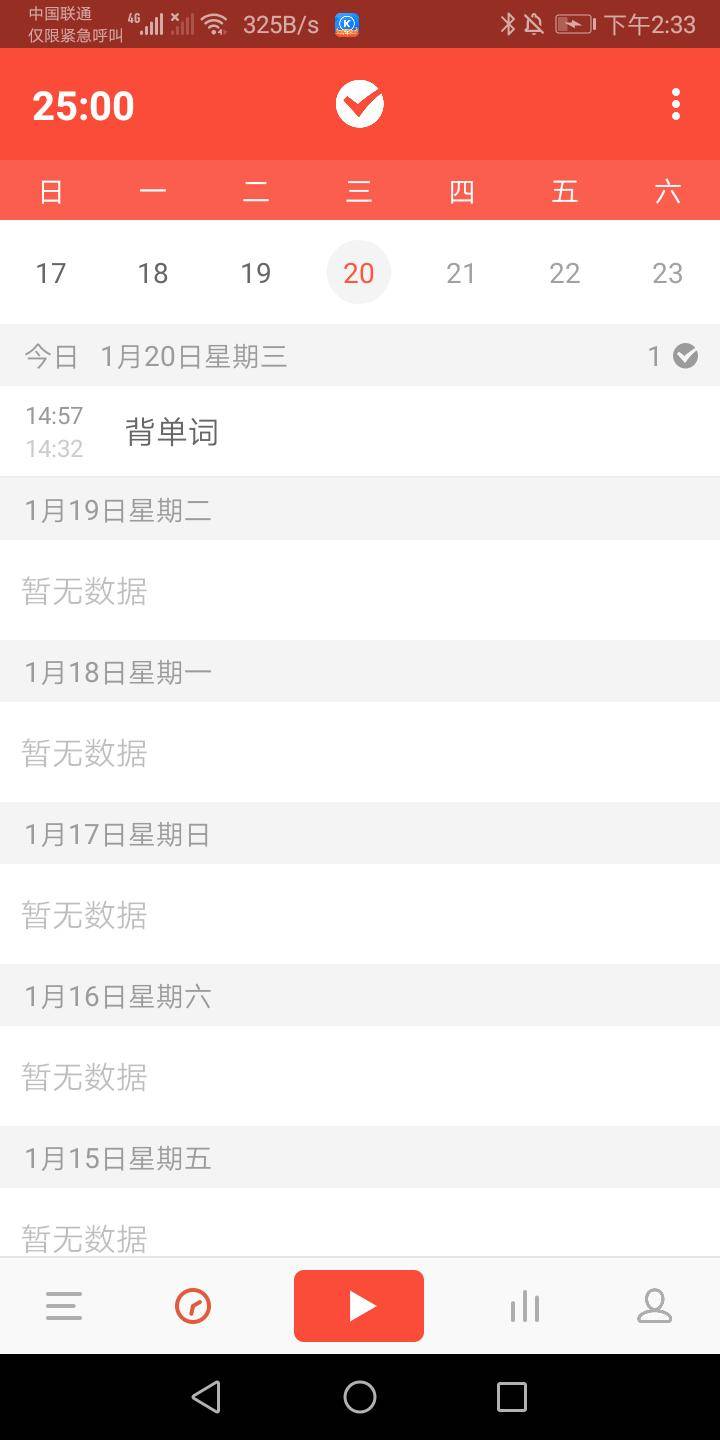The height and width of the screenshot is (1440, 720).
Task: Open the three-dot overflow menu
Action: [x=676, y=104]
